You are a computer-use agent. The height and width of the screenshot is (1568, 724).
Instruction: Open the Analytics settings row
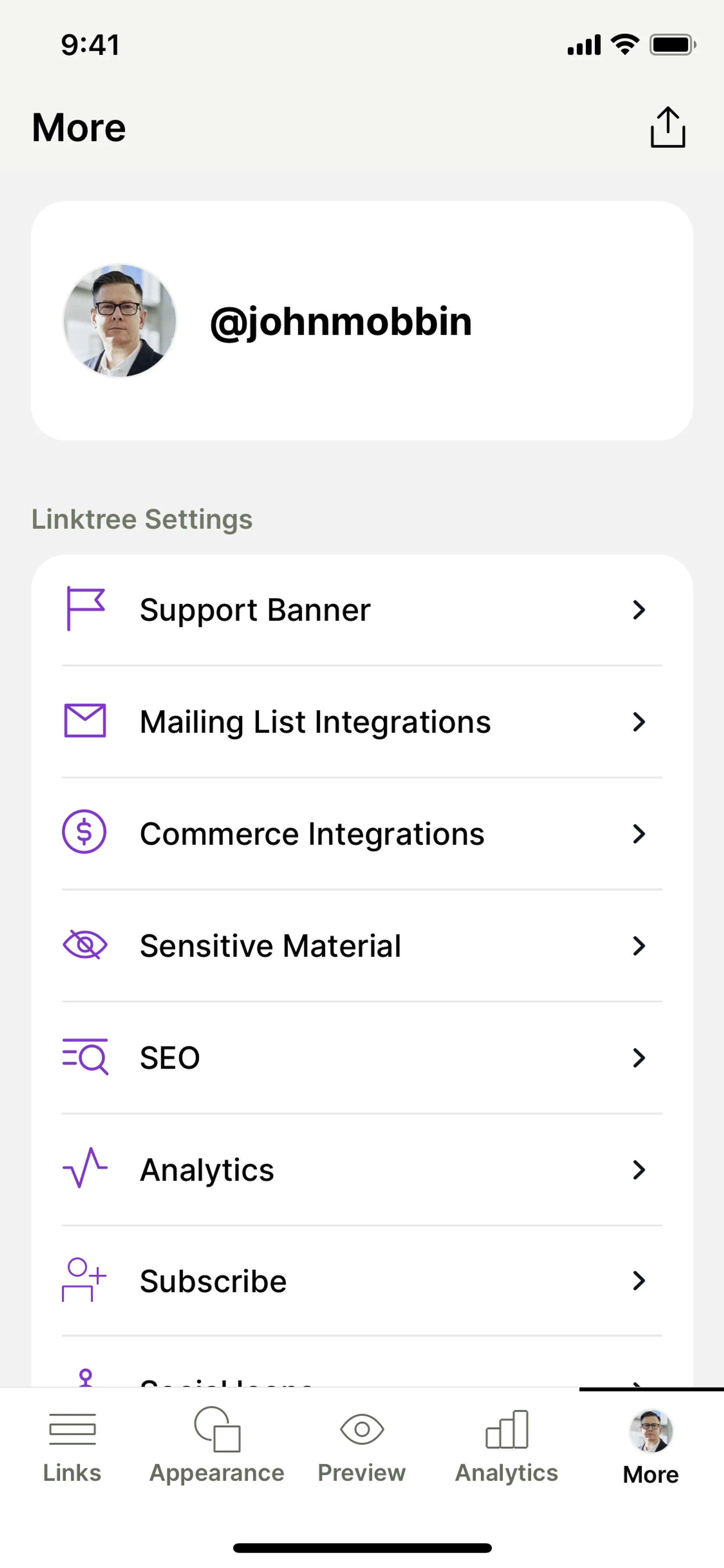(361, 1170)
